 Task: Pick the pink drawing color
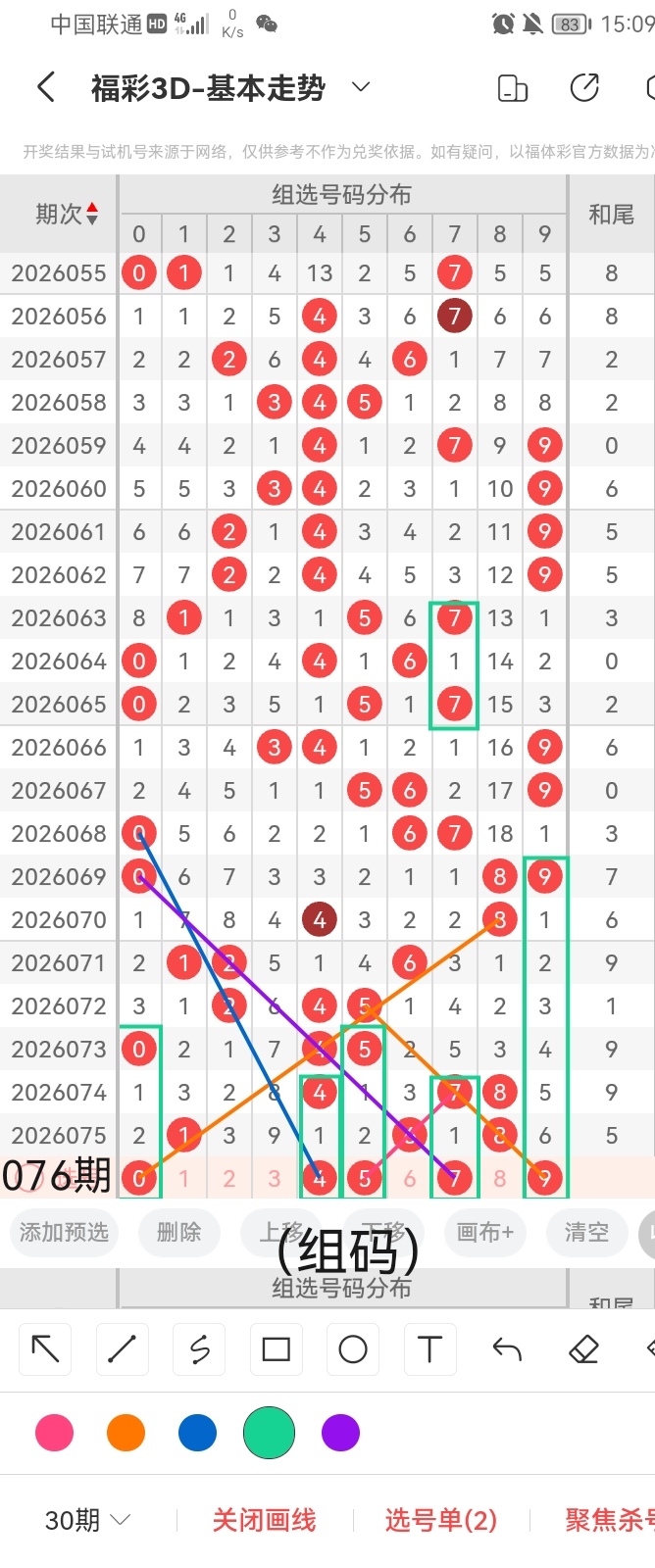click(x=54, y=1433)
